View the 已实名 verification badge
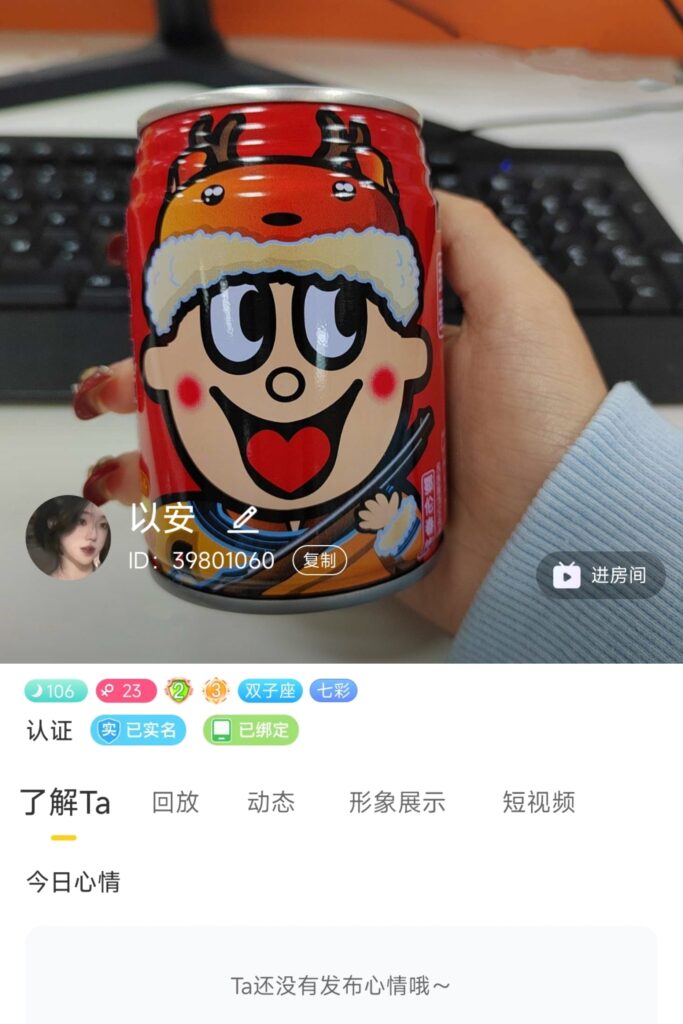Viewport: 683px width, 1024px height. pos(138,730)
